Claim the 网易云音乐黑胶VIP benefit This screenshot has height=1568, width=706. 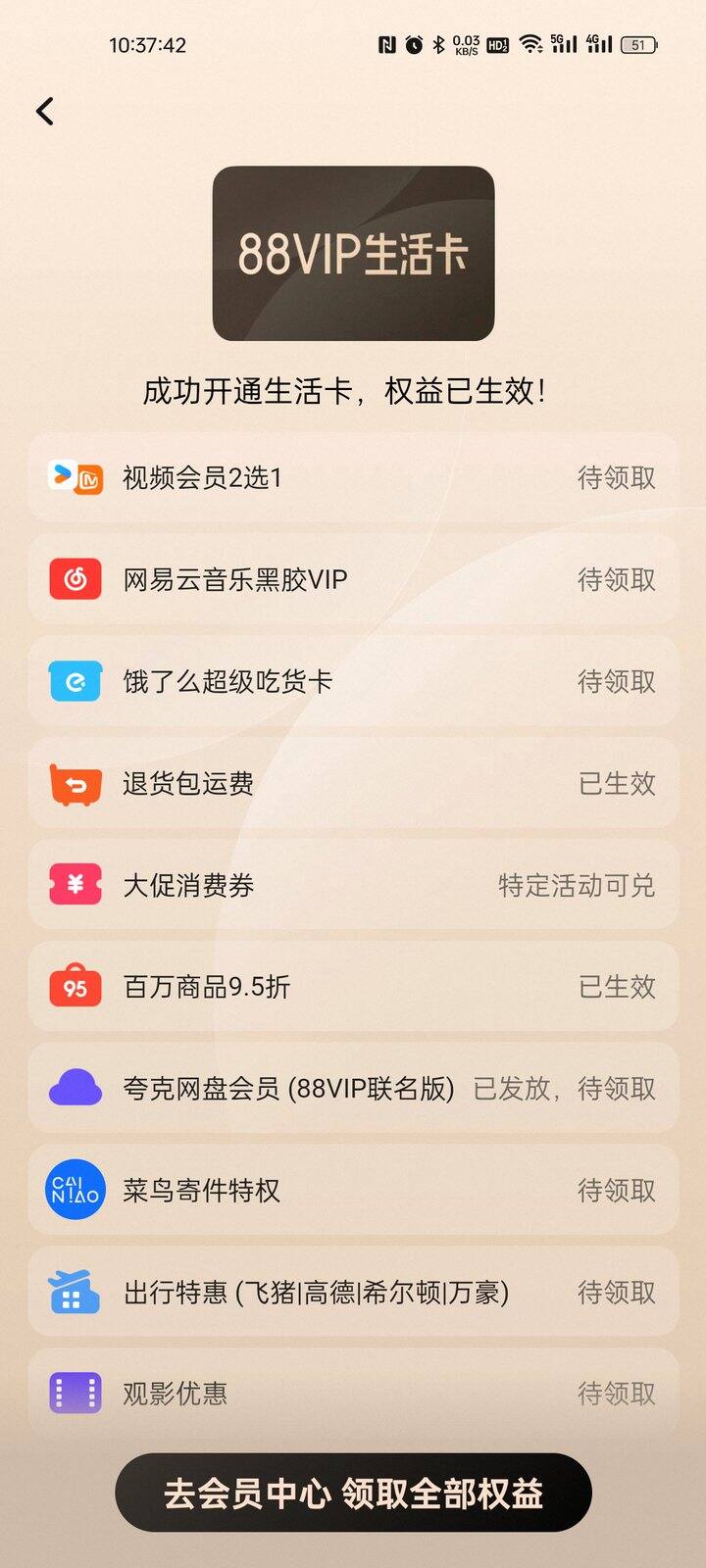click(x=353, y=579)
